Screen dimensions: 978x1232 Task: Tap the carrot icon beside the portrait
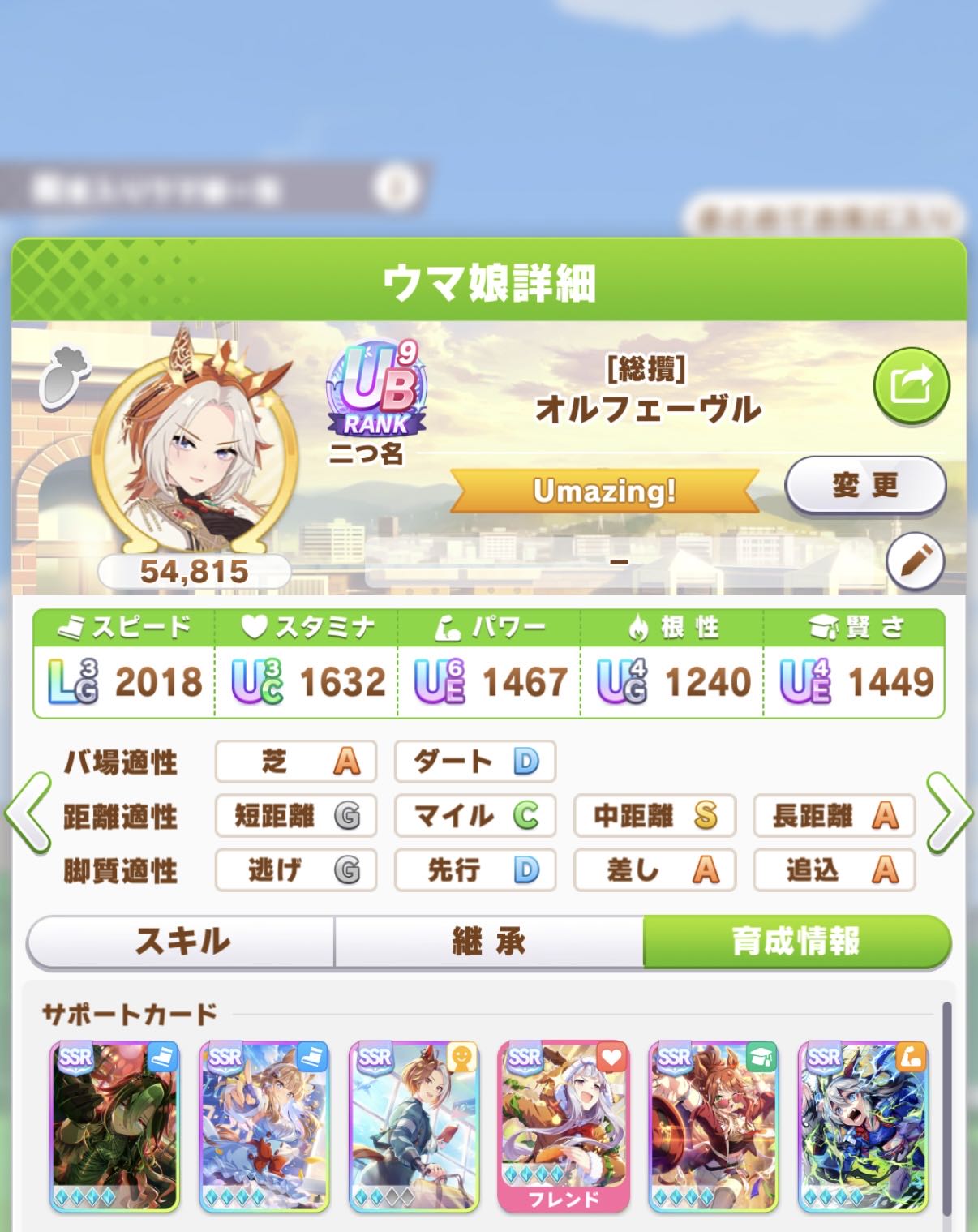65,374
